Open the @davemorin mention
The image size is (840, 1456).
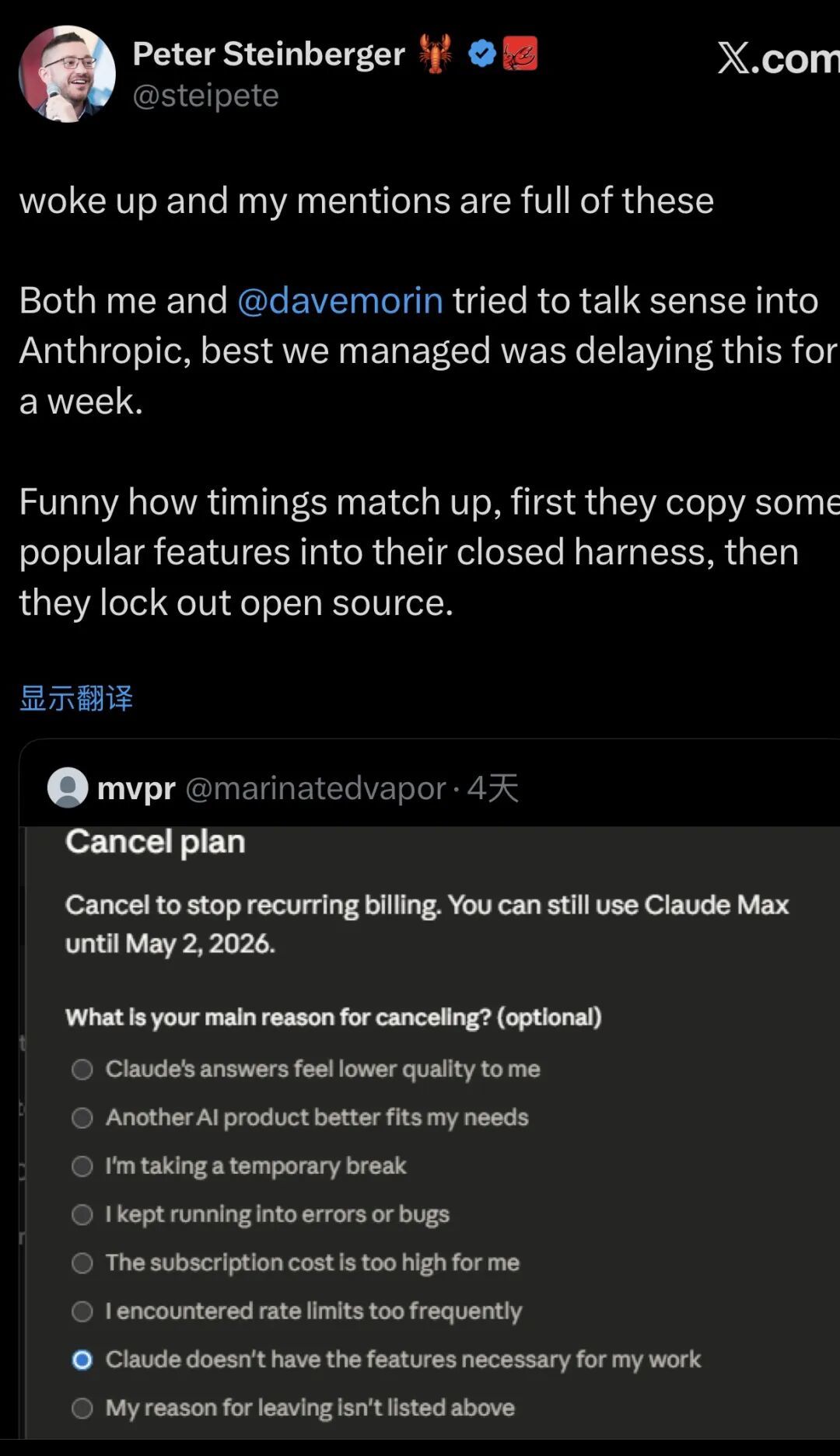coord(340,301)
